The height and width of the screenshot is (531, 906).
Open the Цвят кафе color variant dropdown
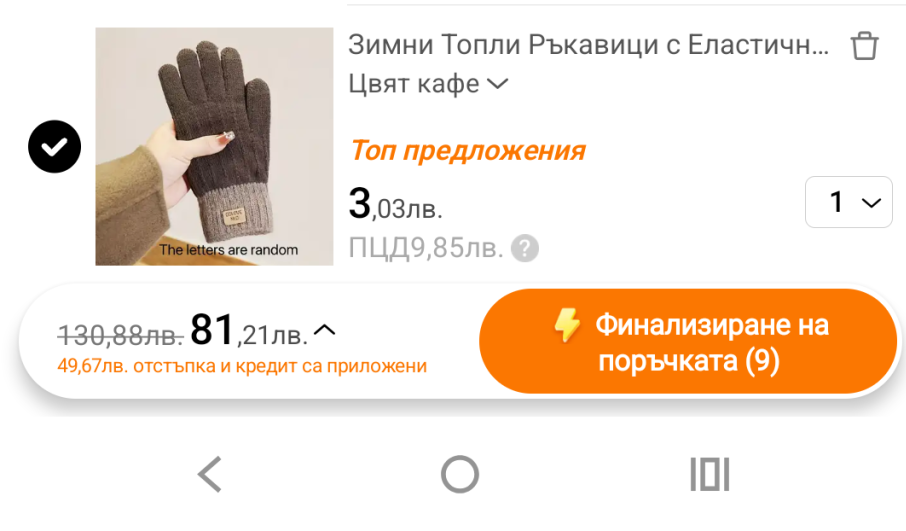428,84
